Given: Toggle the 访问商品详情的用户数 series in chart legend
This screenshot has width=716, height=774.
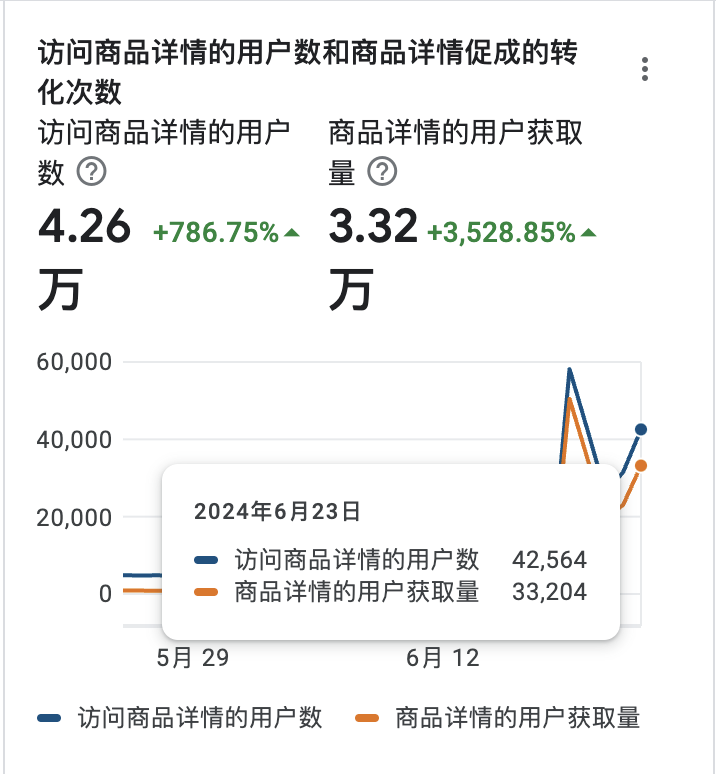Looking at the screenshot, I should 180,717.
